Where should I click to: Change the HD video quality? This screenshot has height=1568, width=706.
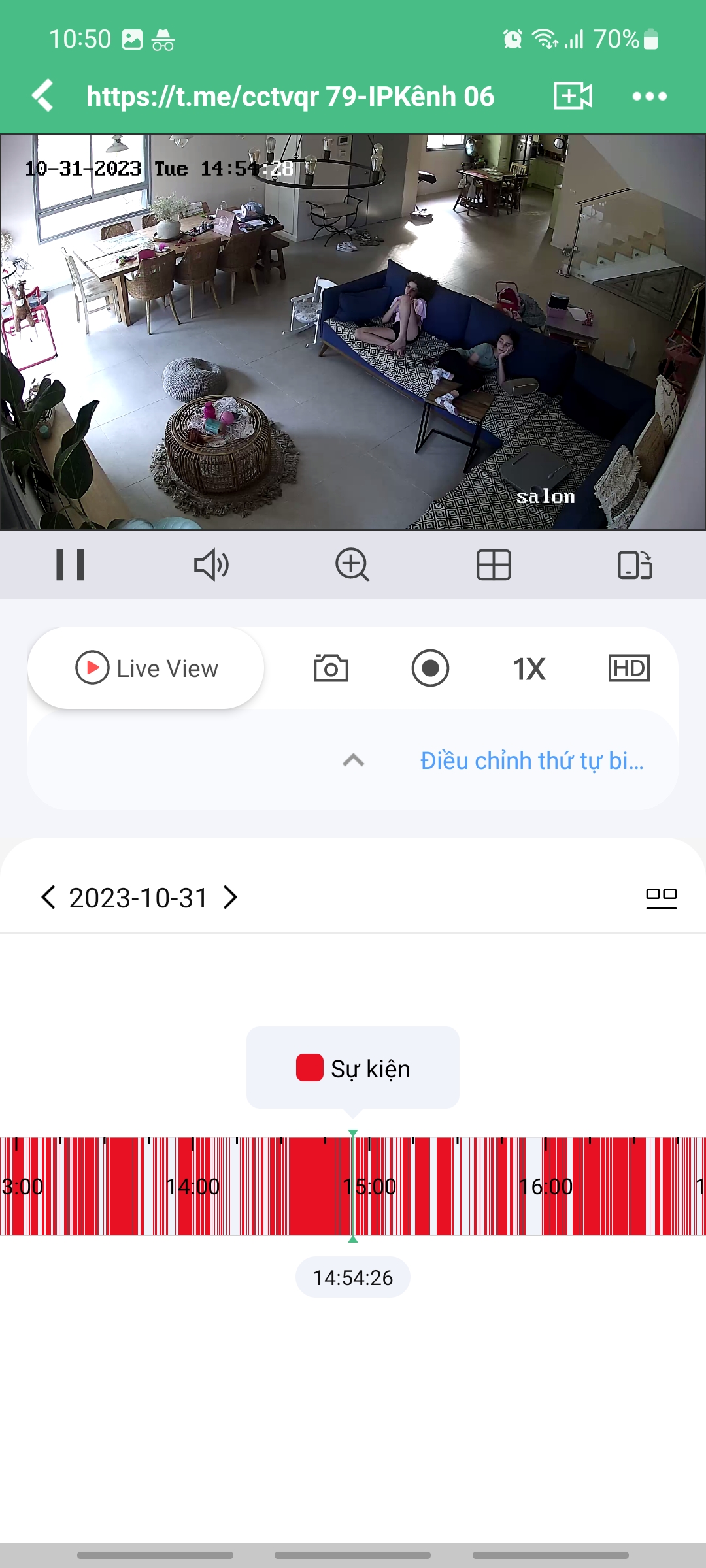pyautogui.click(x=628, y=668)
